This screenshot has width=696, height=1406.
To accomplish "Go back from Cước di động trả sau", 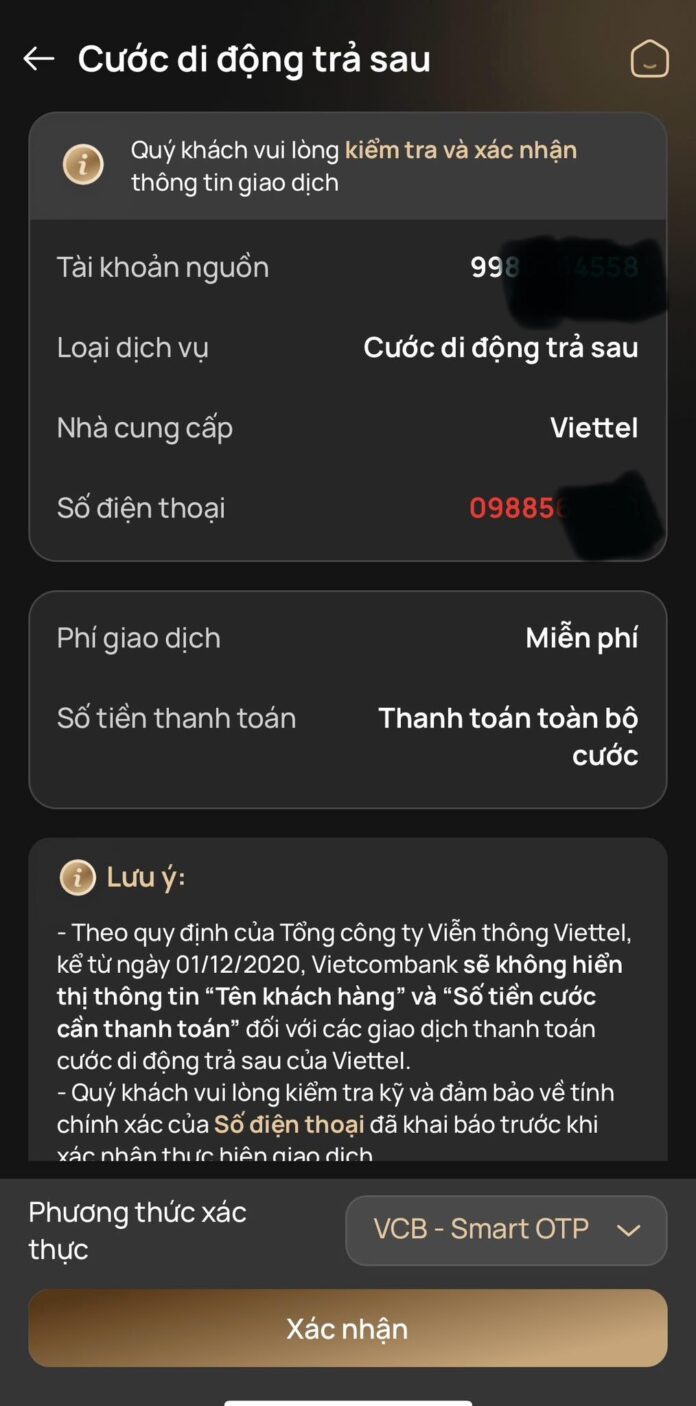I will pyautogui.click(x=39, y=59).
